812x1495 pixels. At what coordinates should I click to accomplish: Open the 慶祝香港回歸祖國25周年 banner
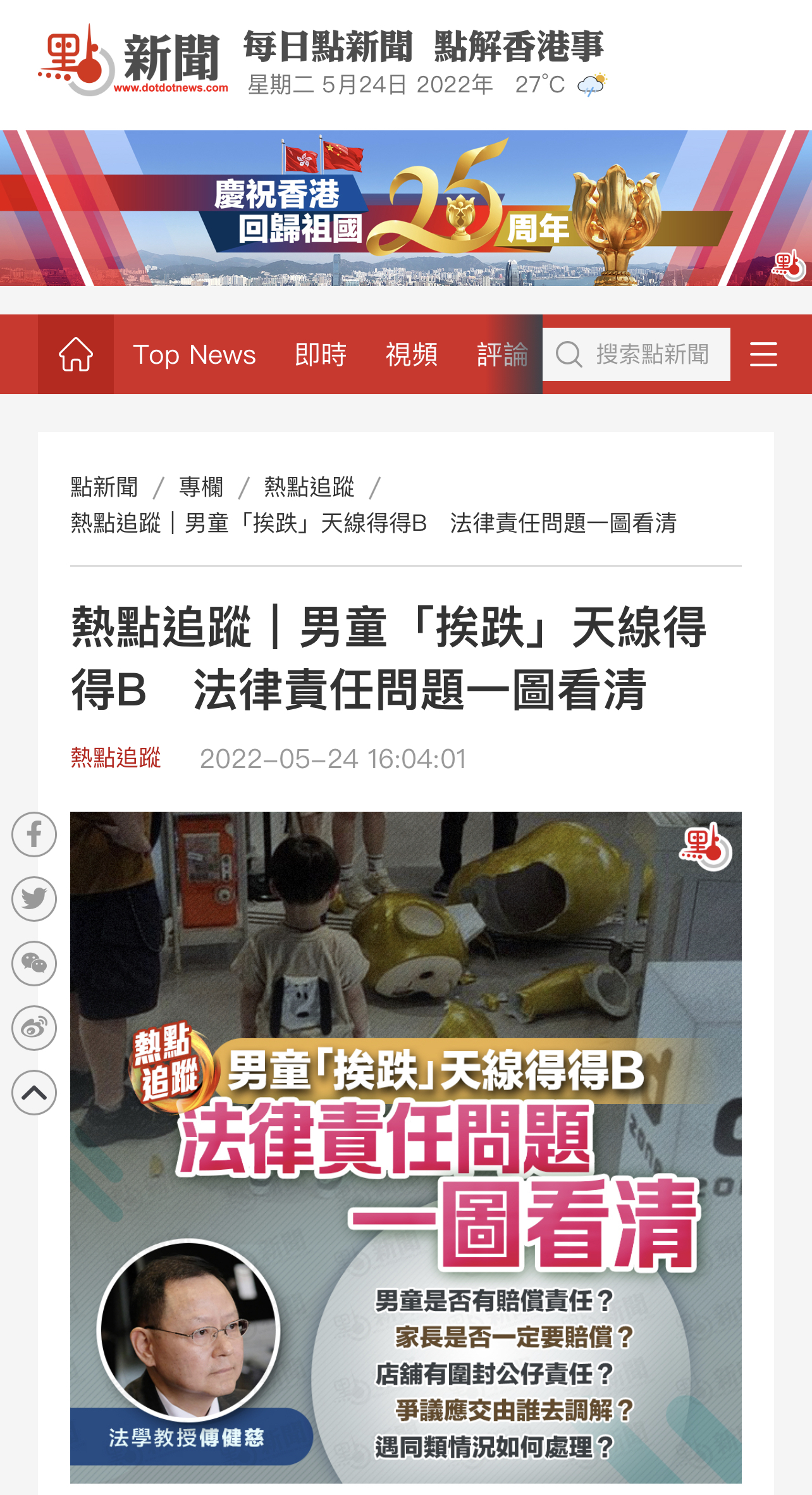(406, 208)
